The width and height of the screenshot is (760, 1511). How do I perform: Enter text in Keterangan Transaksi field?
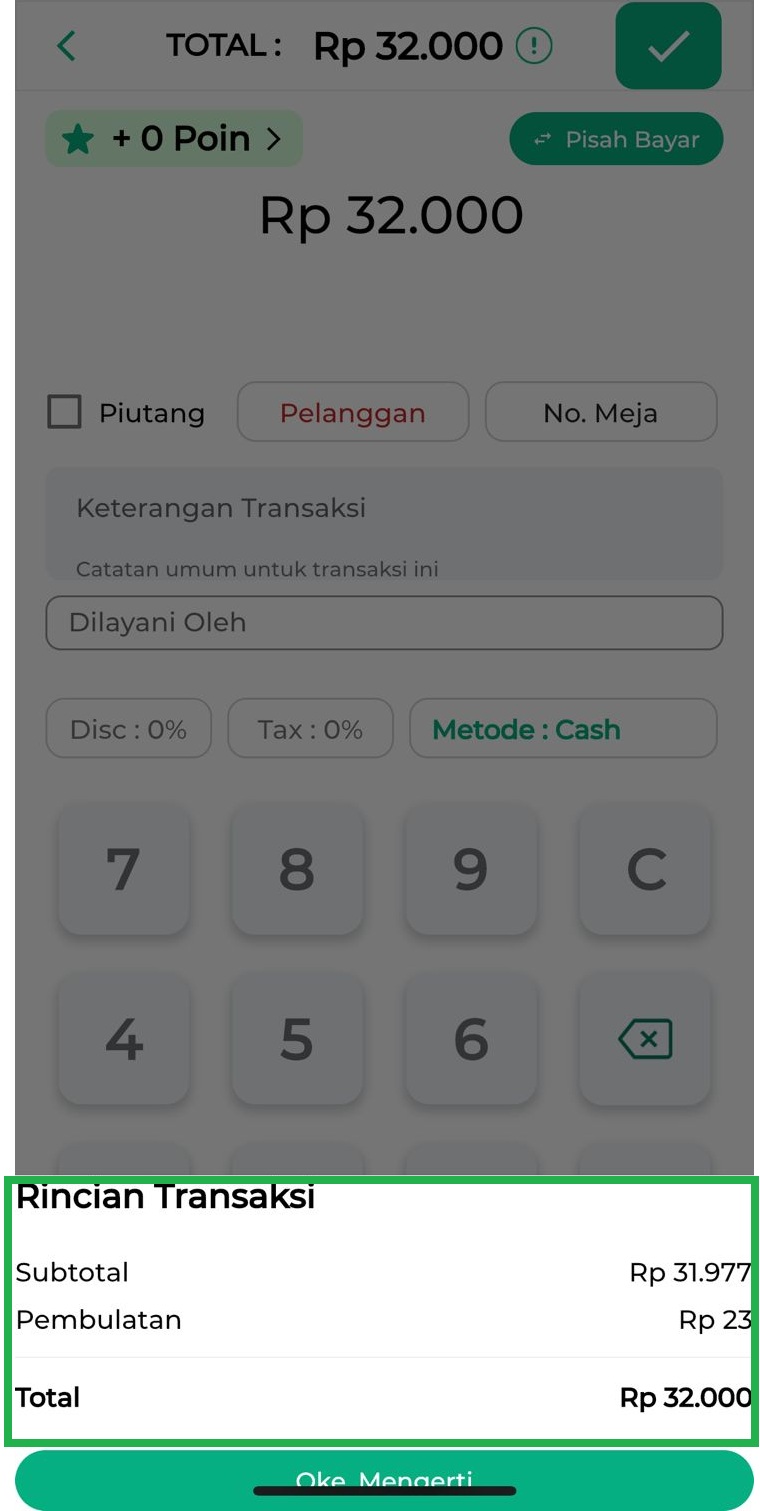pos(384,522)
